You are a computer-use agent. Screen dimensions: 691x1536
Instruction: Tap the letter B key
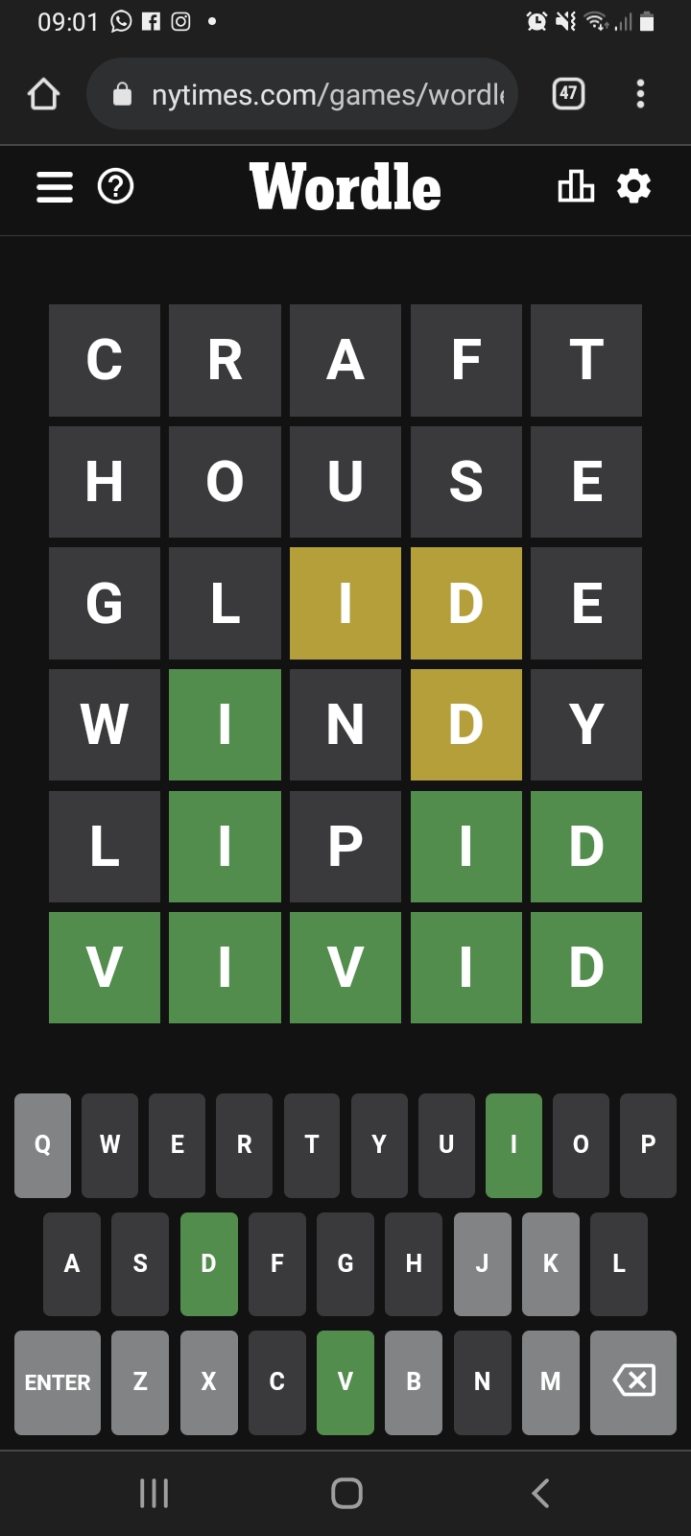413,1382
